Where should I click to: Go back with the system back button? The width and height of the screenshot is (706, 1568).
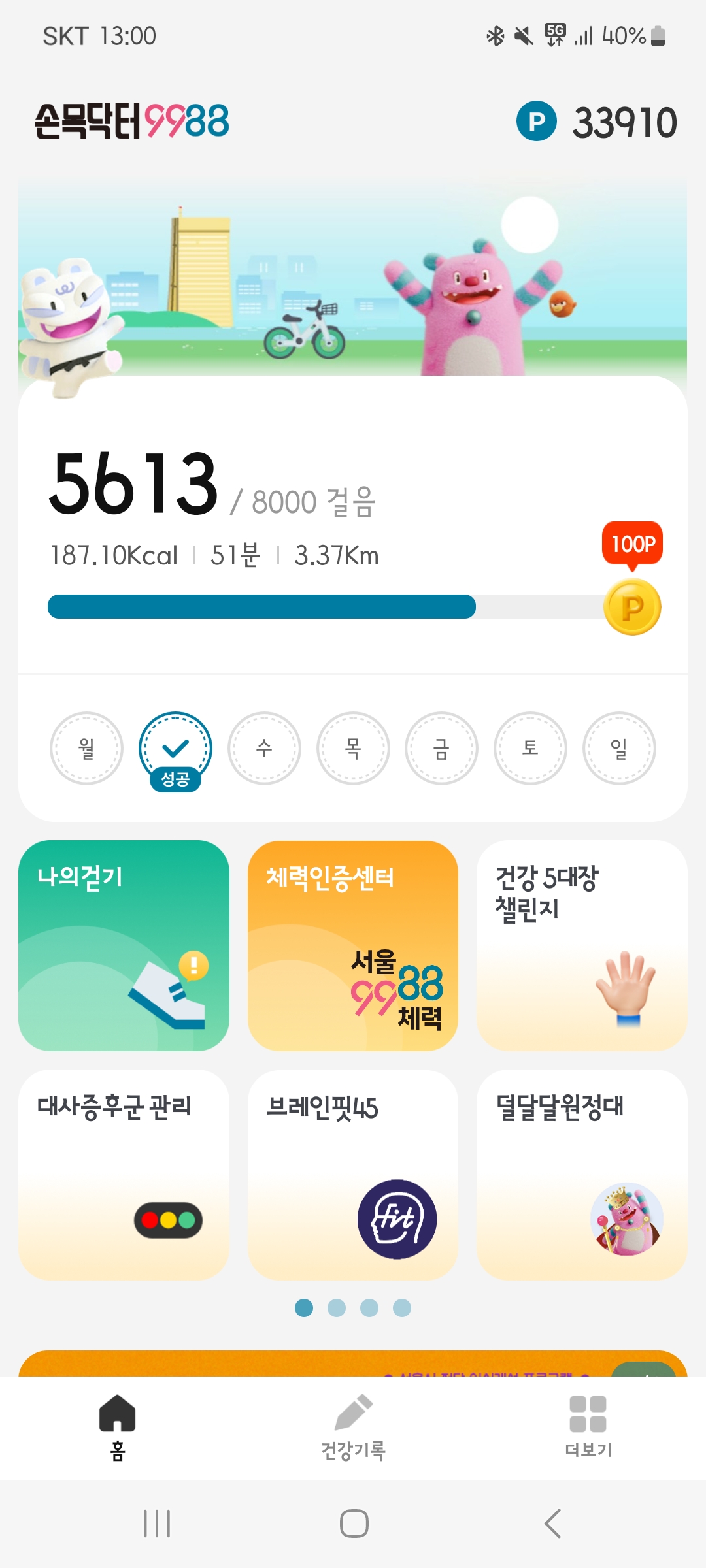click(x=552, y=1524)
